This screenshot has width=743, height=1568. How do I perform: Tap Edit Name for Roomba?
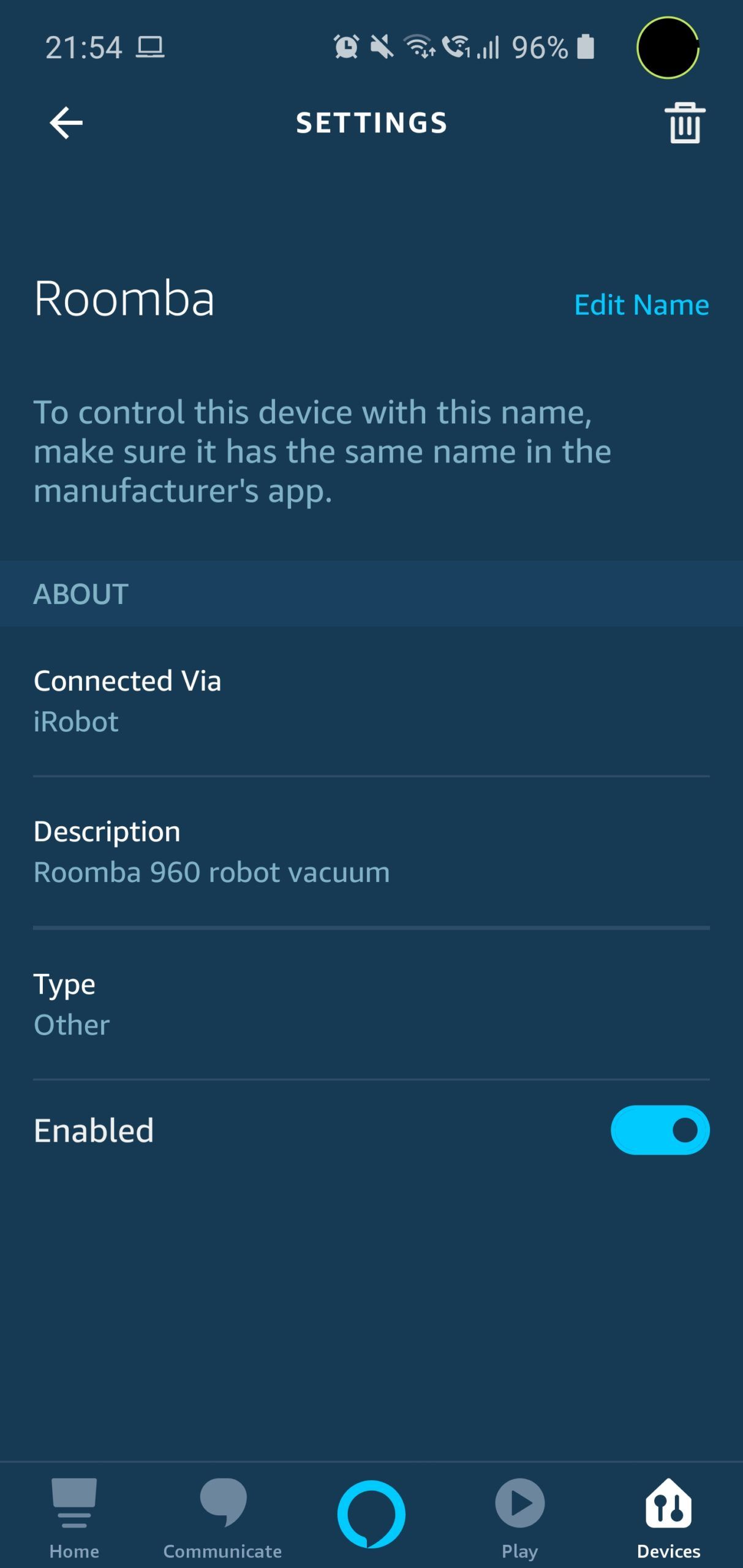(641, 304)
